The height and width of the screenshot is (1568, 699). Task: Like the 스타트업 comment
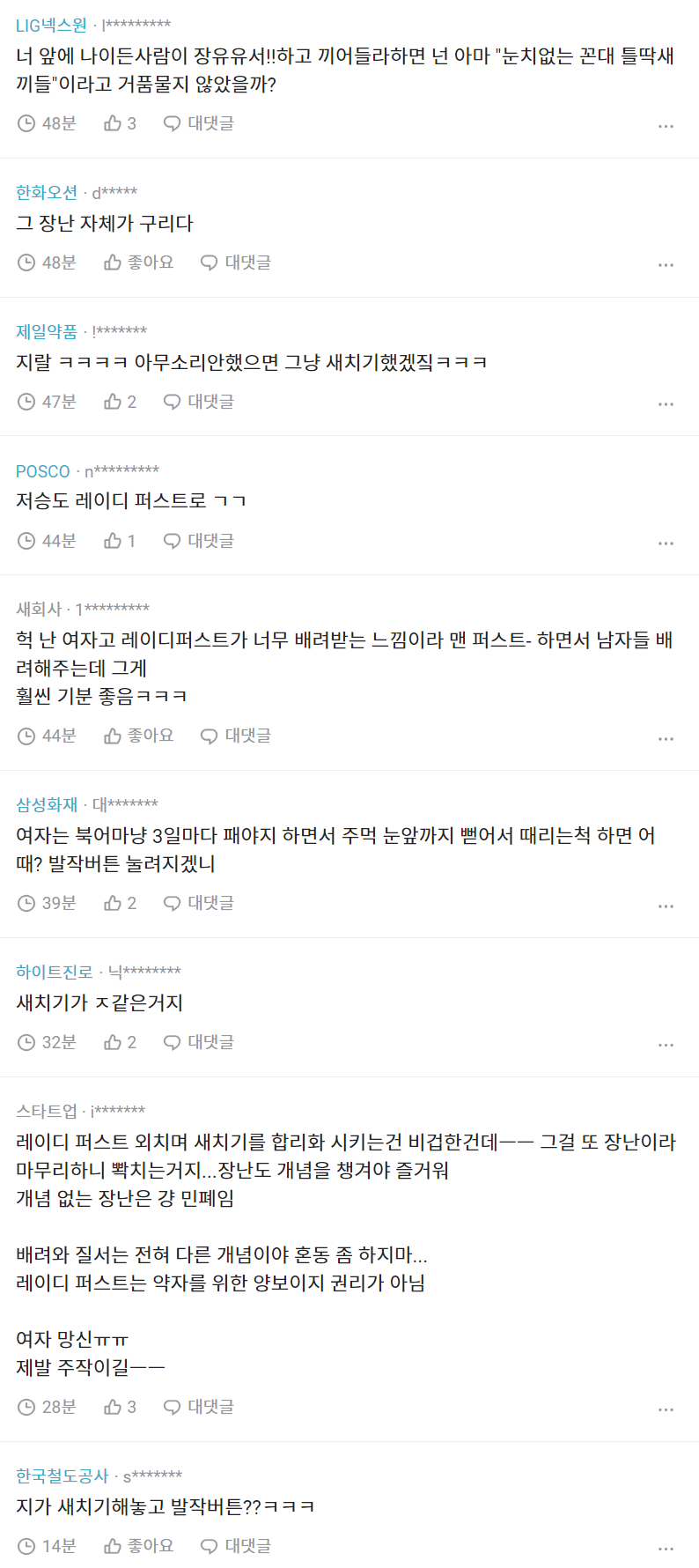tap(120, 1407)
